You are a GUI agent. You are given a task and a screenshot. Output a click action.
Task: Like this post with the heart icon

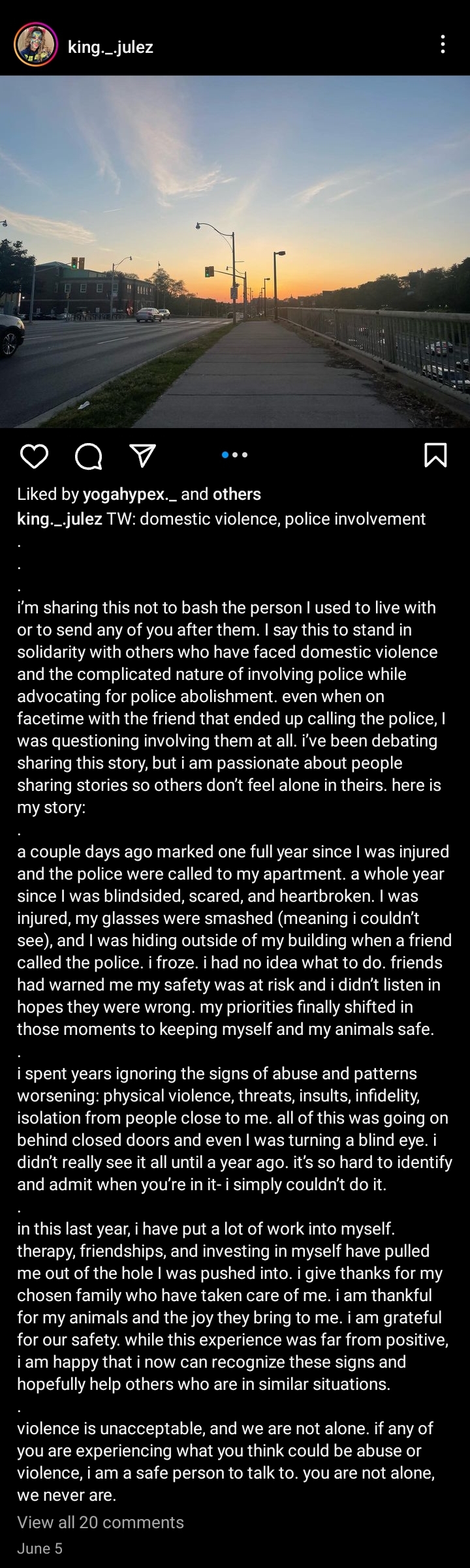click(34, 456)
